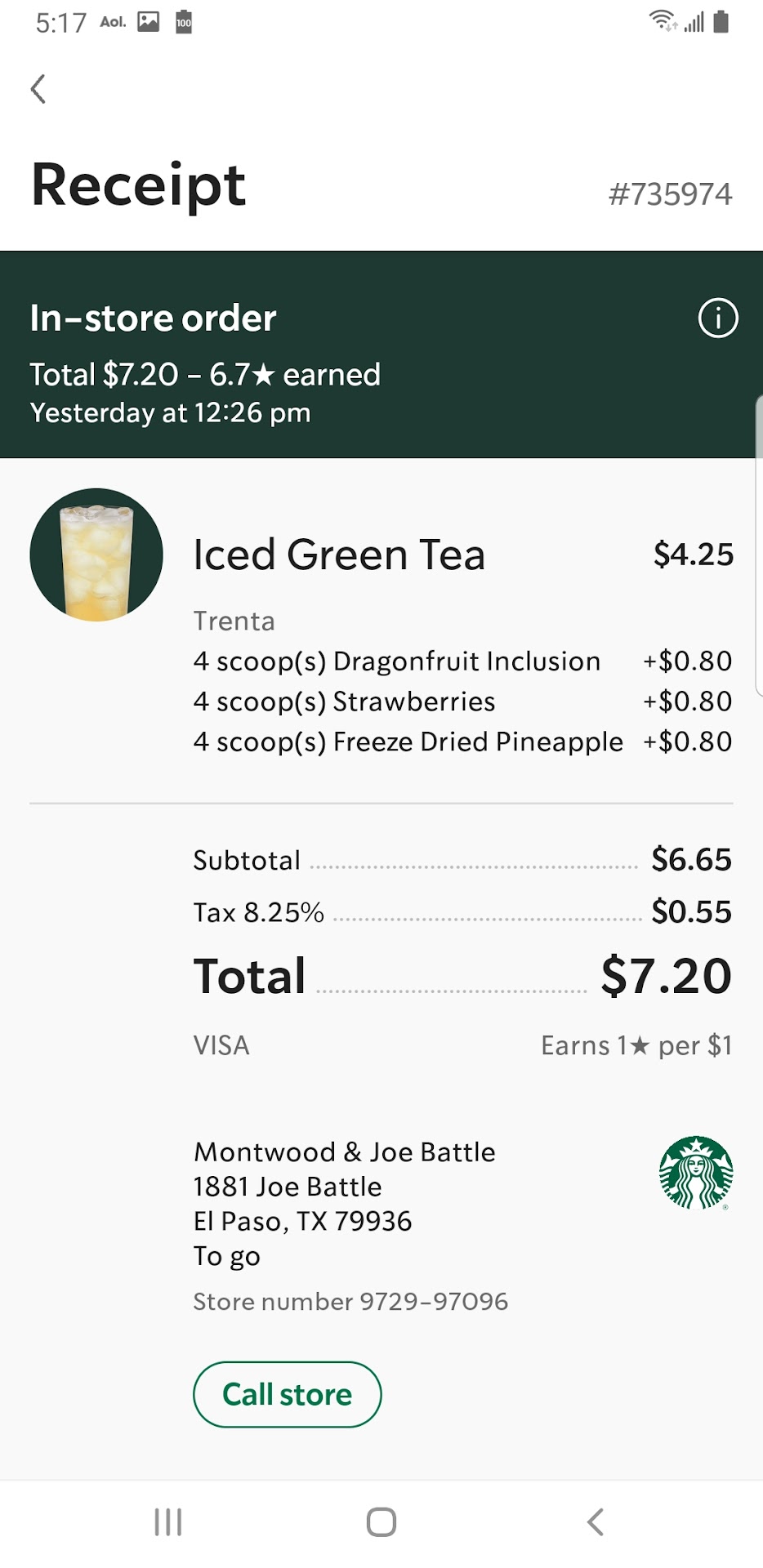Call the Montwood & Joe Battle store
763x1568 pixels.
point(287,1394)
